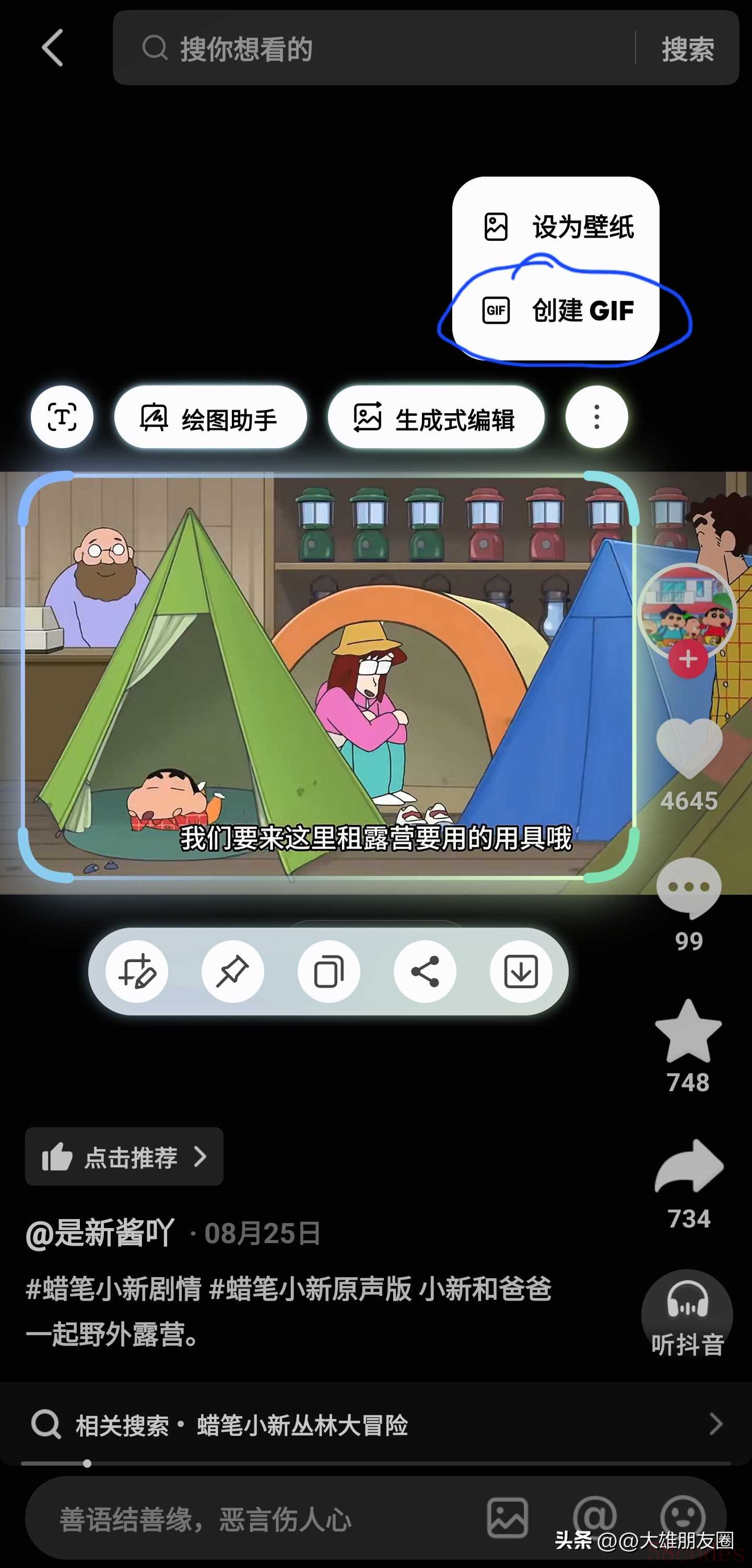The width and height of the screenshot is (752, 1568).
Task: Open the three-dot more options button
Action: point(596,417)
